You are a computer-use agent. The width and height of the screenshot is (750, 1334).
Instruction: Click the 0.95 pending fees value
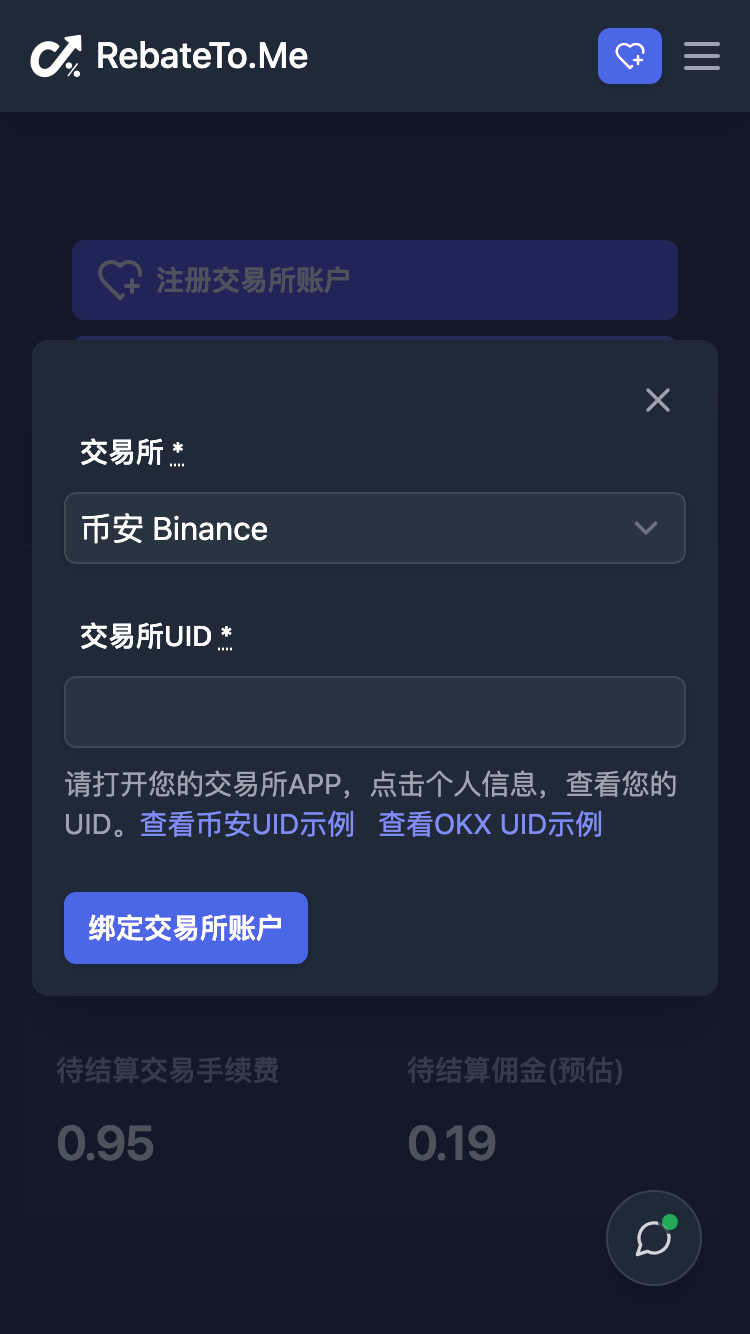105,1142
